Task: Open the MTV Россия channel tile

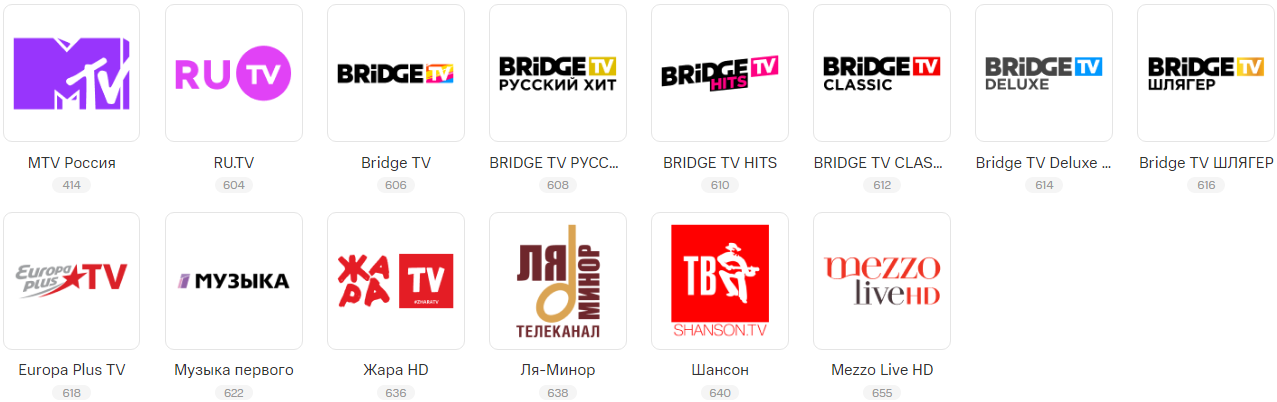Action: (x=71, y=73)
